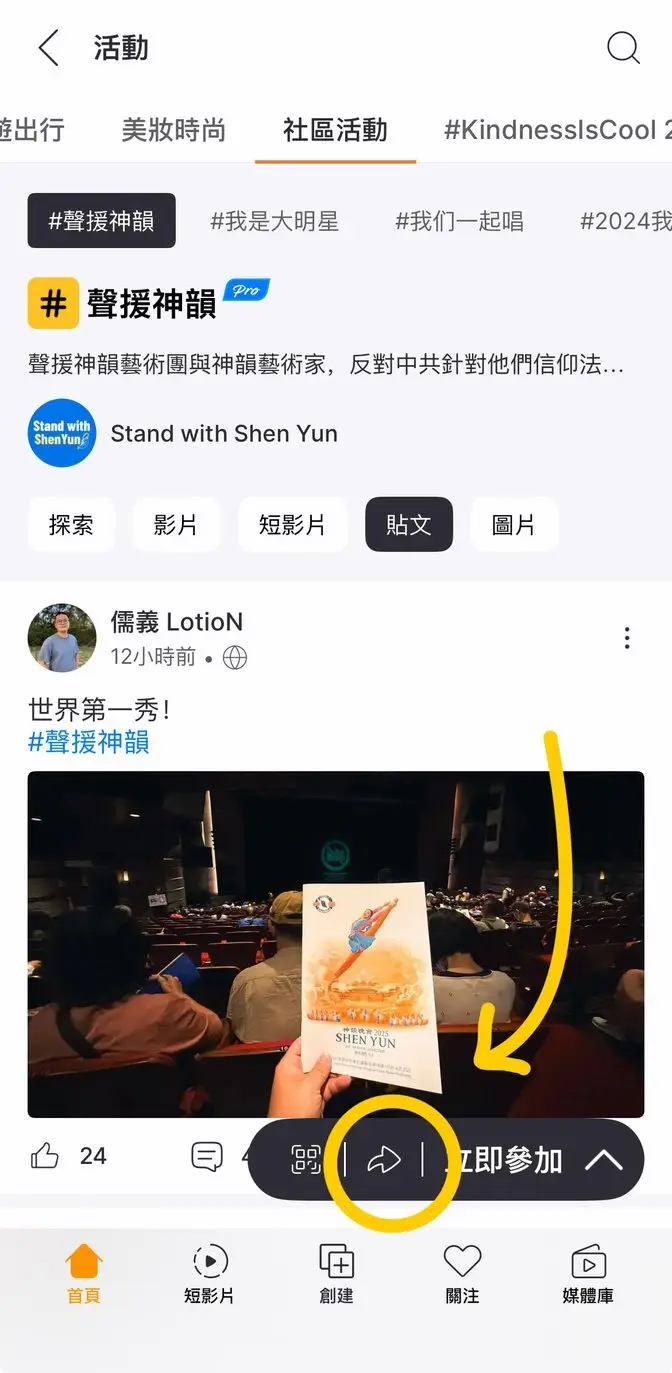Share this activity using the arrow icon
Screen dimensions: 672x1373
[384, 1160]
